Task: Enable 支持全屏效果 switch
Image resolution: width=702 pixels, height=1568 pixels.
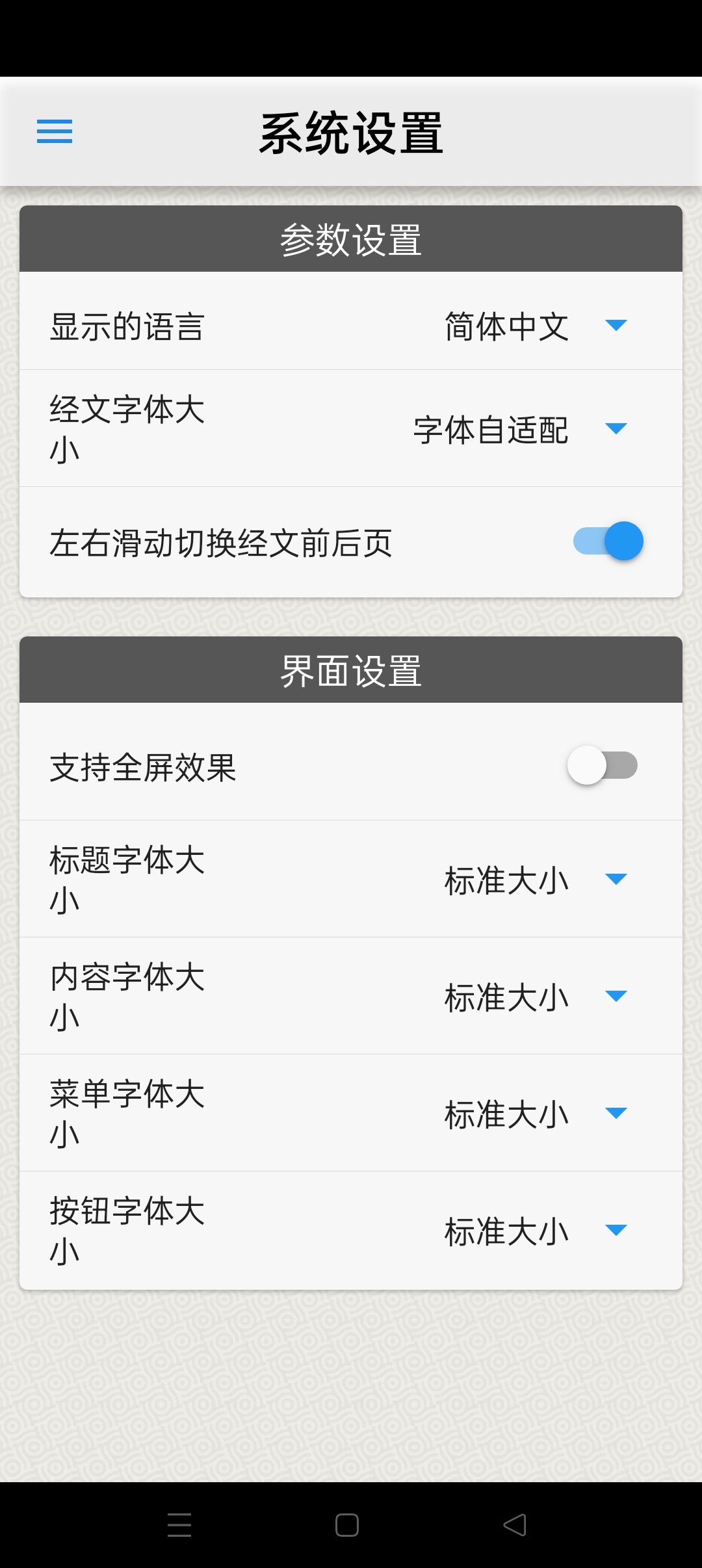Action: [x=603, y=765]
